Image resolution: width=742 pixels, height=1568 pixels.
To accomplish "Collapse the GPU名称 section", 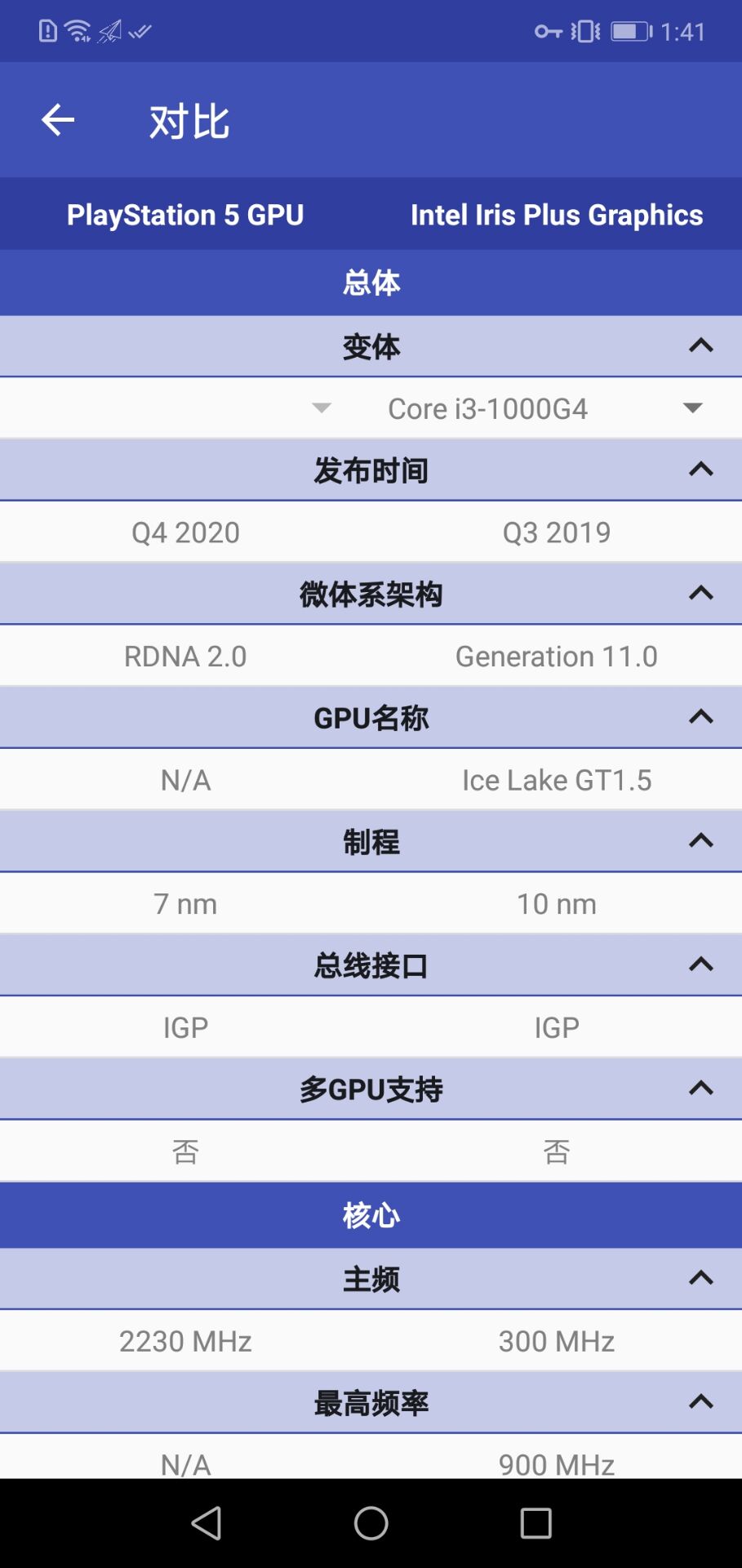I will (700, 717).
